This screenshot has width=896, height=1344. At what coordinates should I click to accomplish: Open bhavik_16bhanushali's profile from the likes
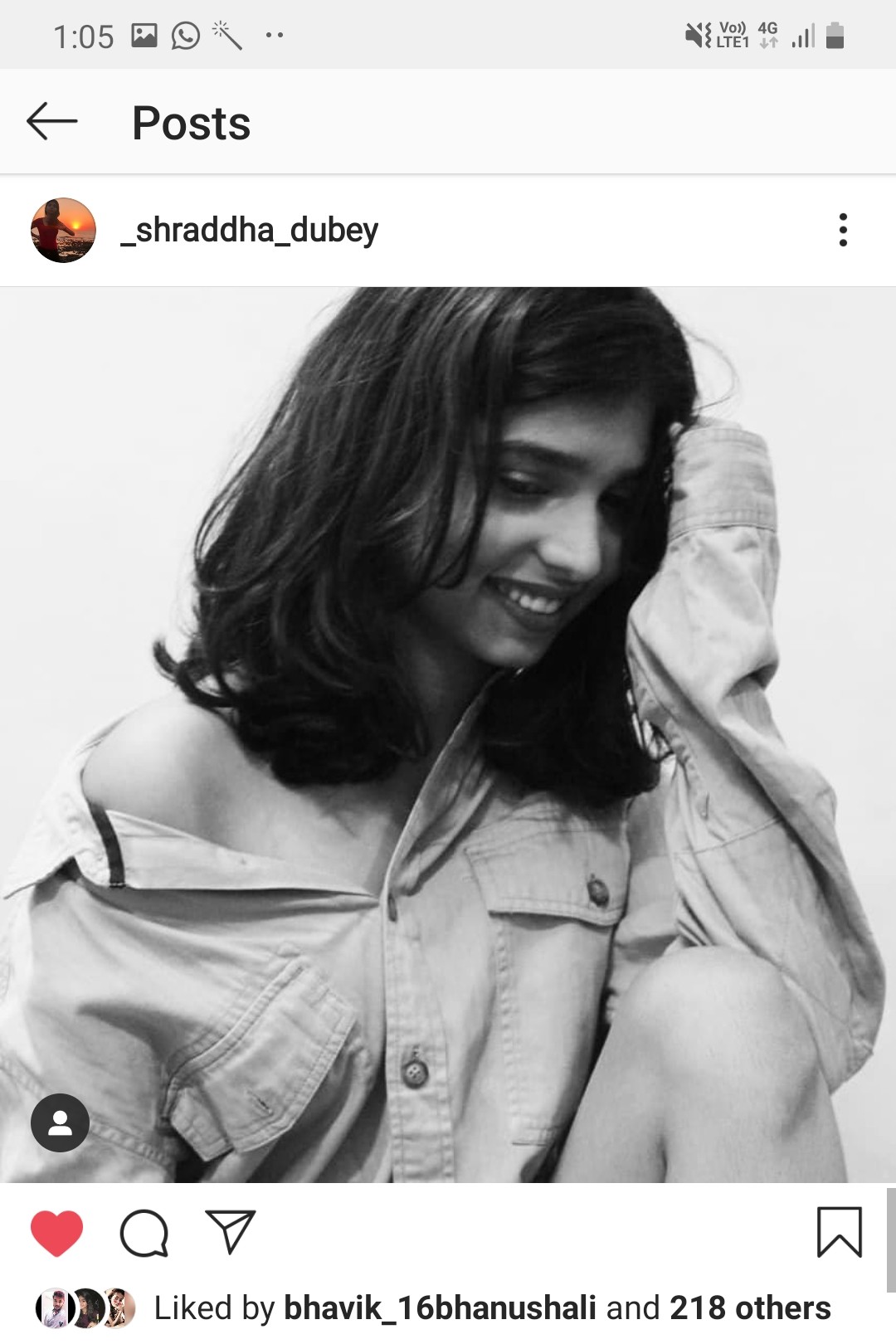click(440, 1308)
